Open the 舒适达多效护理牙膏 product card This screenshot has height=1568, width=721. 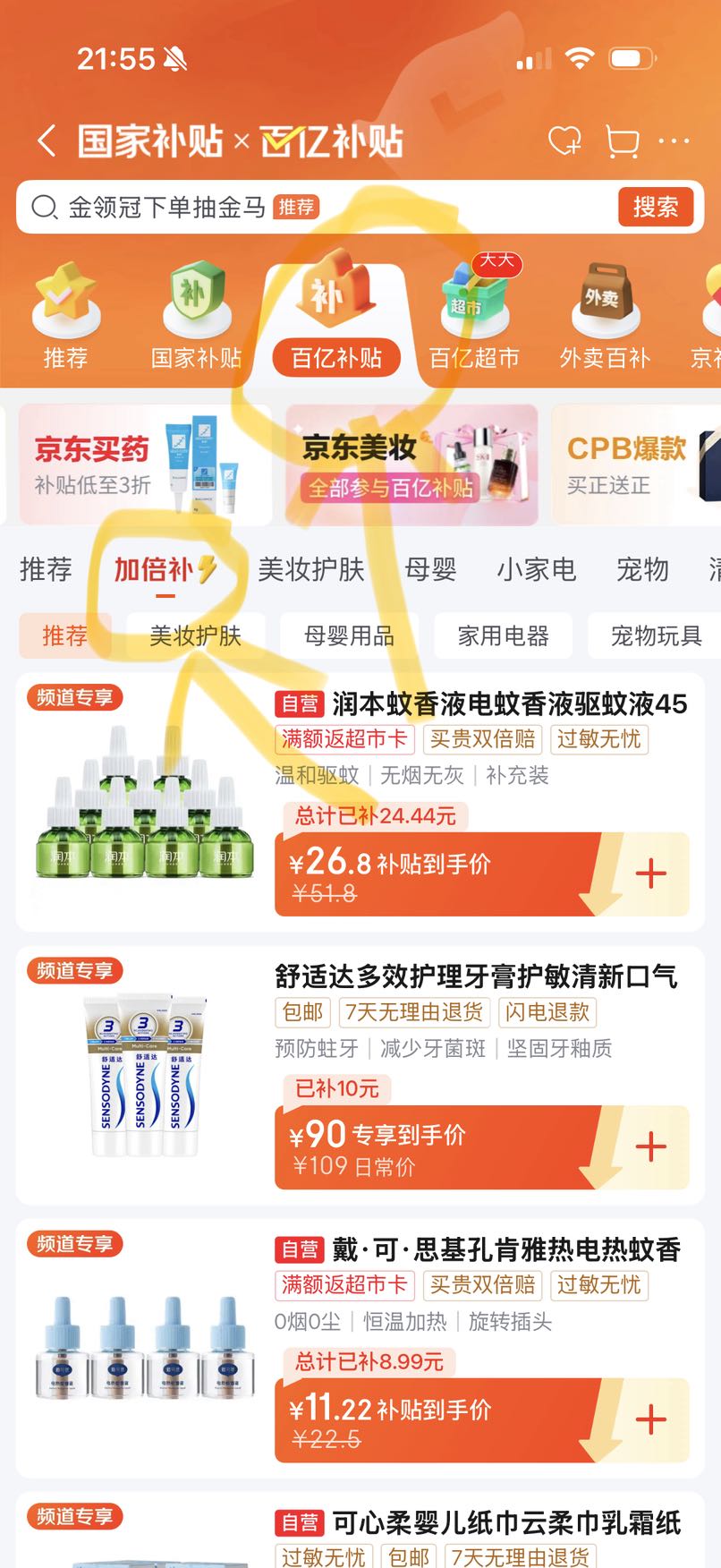[360, 1075]
